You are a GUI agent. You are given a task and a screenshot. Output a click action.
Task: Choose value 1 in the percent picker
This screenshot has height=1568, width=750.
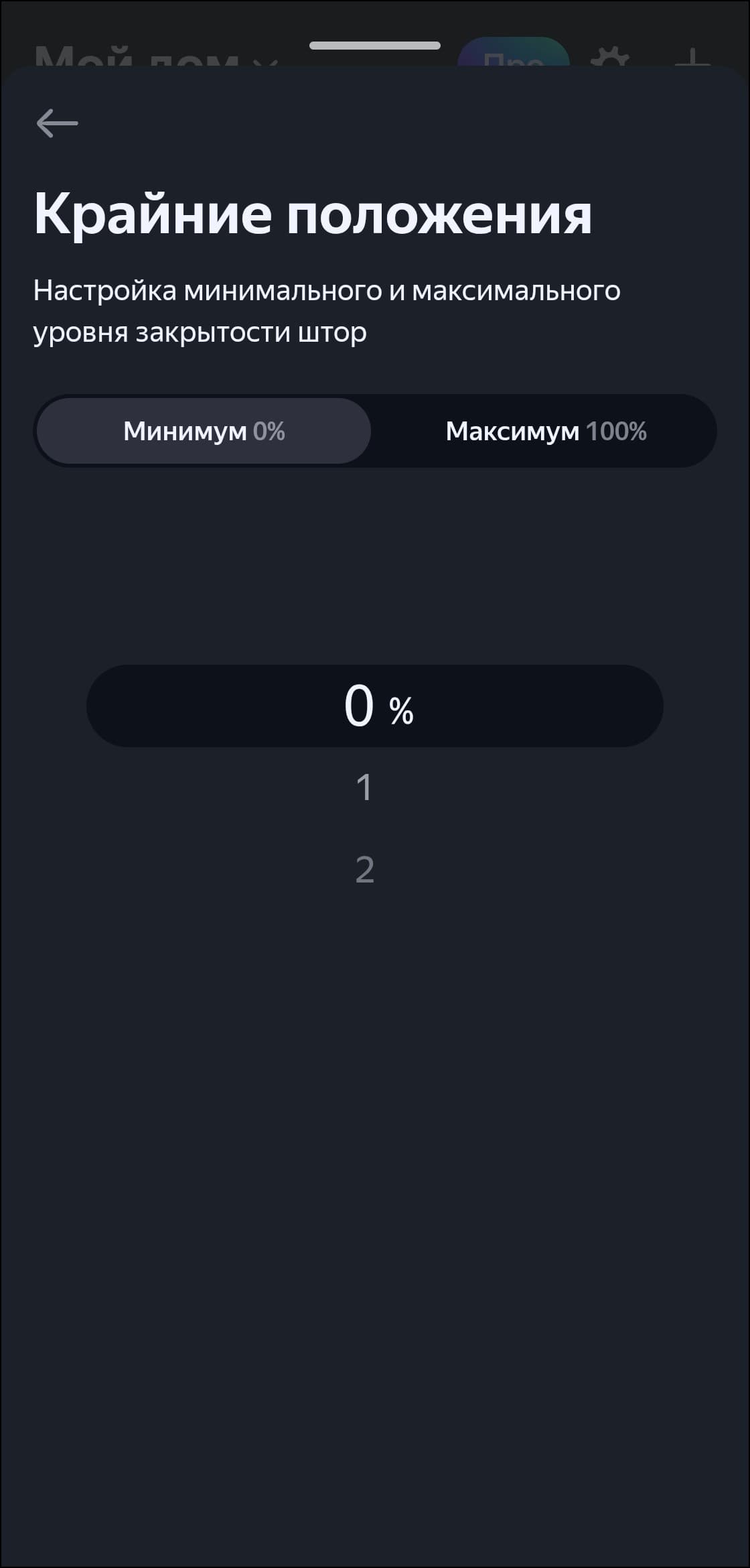[x=364, y=787]
